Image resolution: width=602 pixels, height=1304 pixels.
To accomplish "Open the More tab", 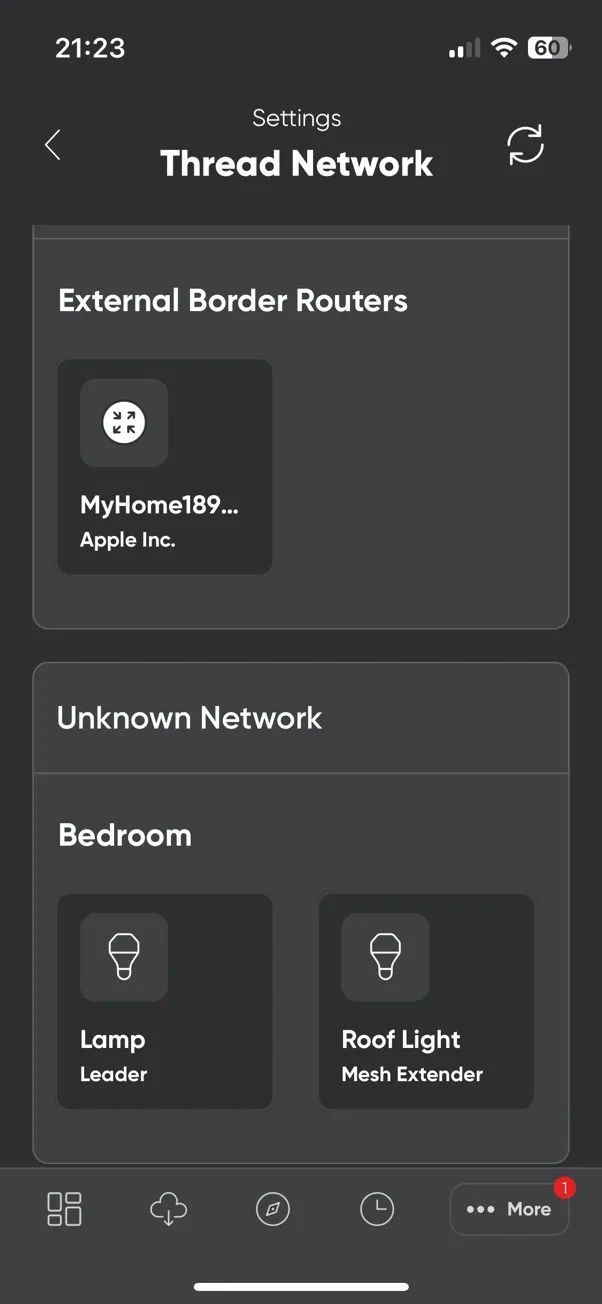I will pyautogui.click(x=509, y=1210).
